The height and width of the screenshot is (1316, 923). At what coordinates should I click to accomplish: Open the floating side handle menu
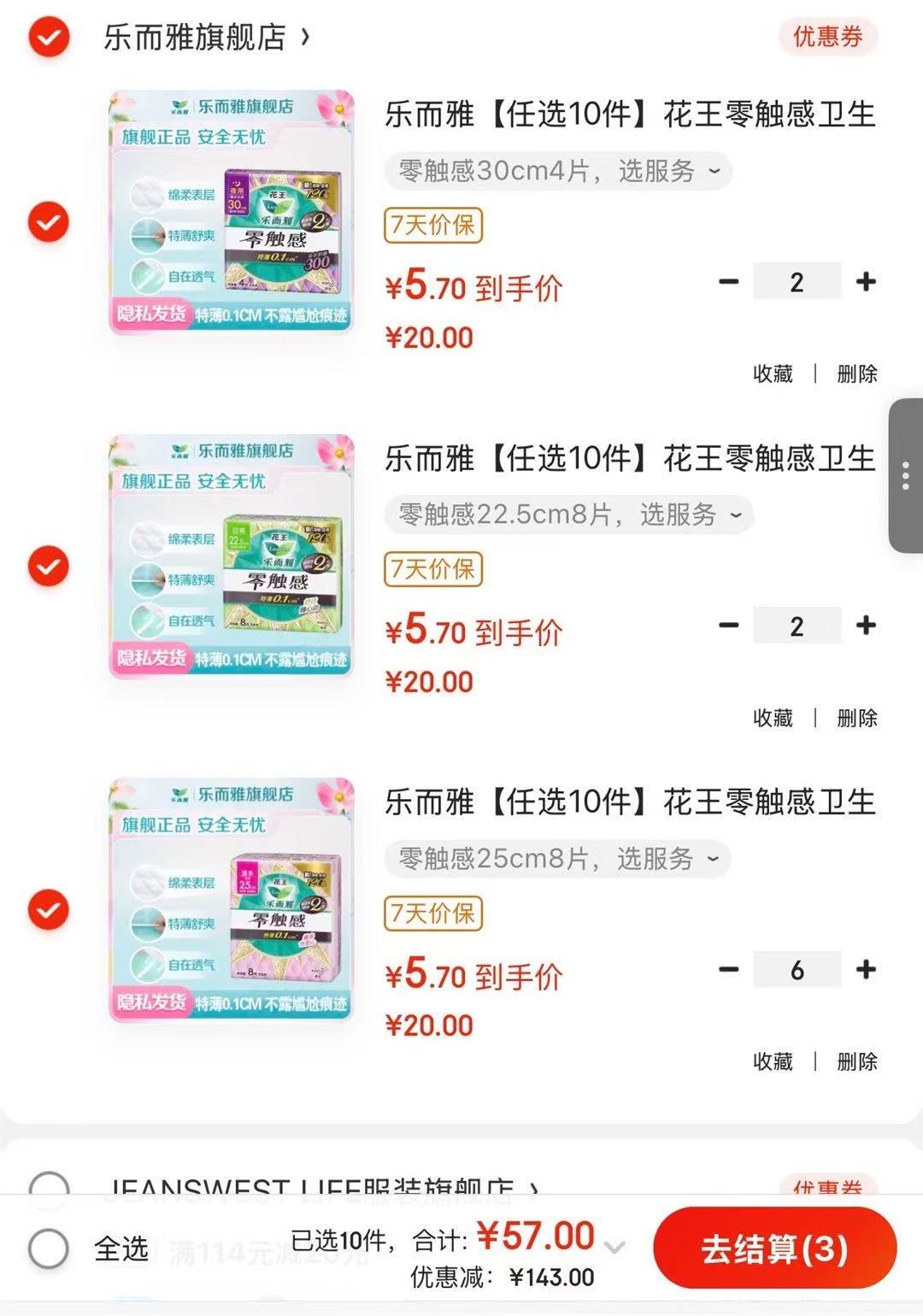(906, 475)
